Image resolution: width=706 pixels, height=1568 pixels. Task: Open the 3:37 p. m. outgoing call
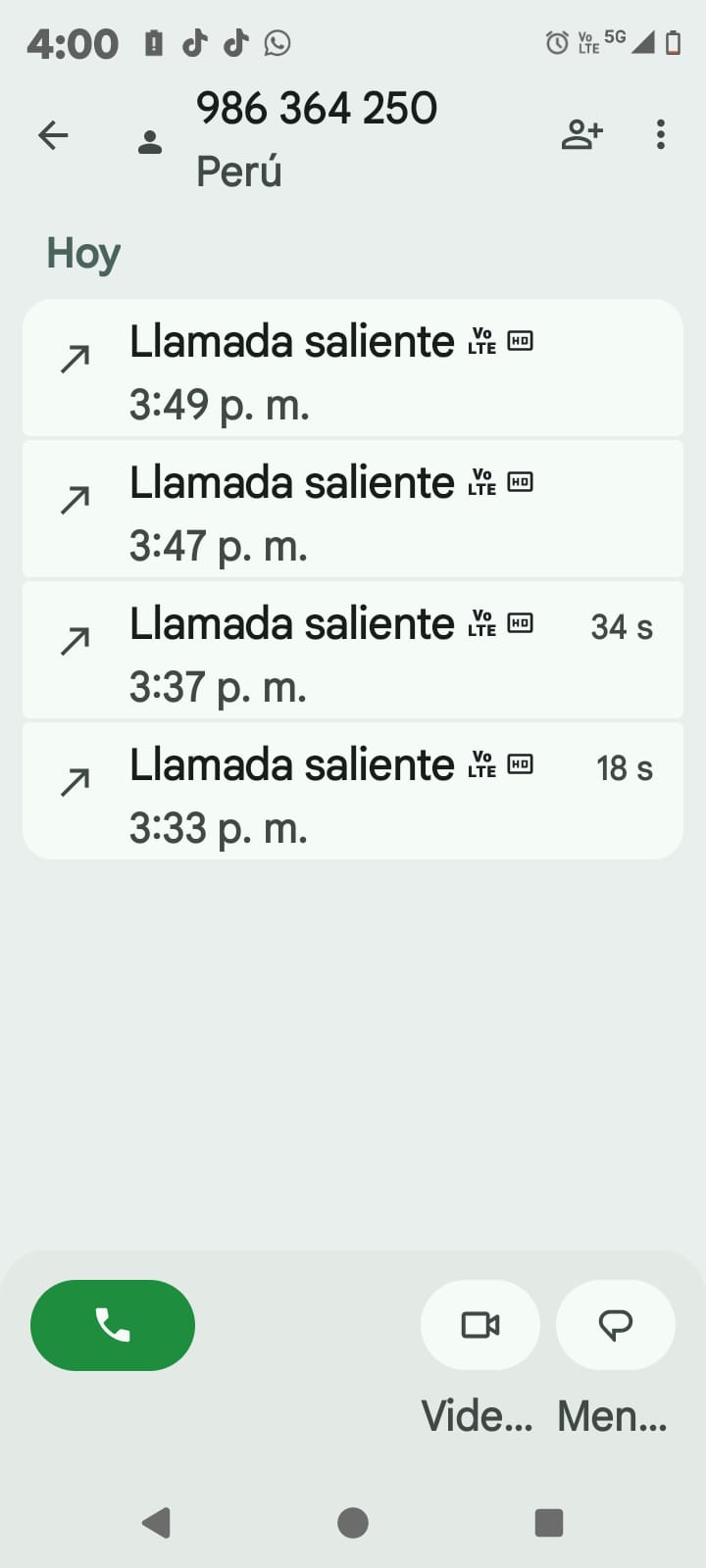(353, 651)
